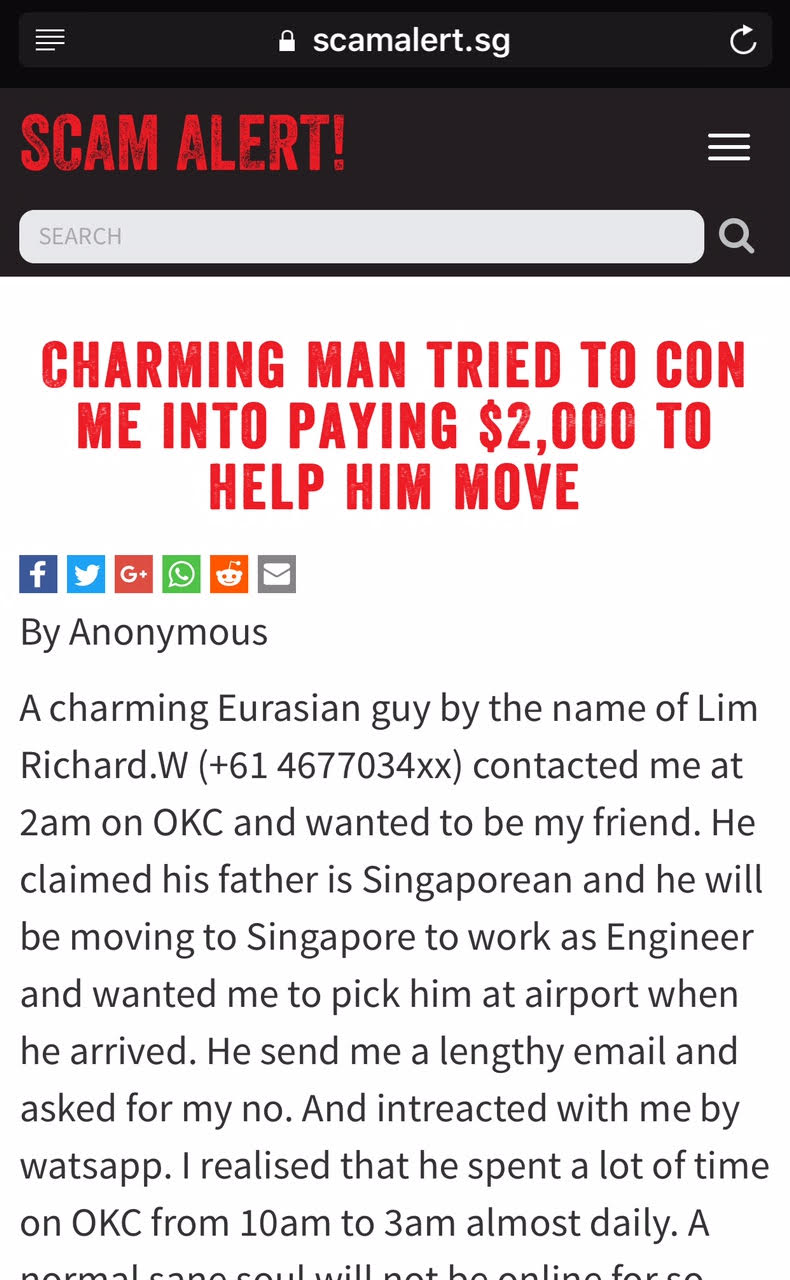Tap the search input field
This screenshot has height=1280, width=790.
coord(361,237)
